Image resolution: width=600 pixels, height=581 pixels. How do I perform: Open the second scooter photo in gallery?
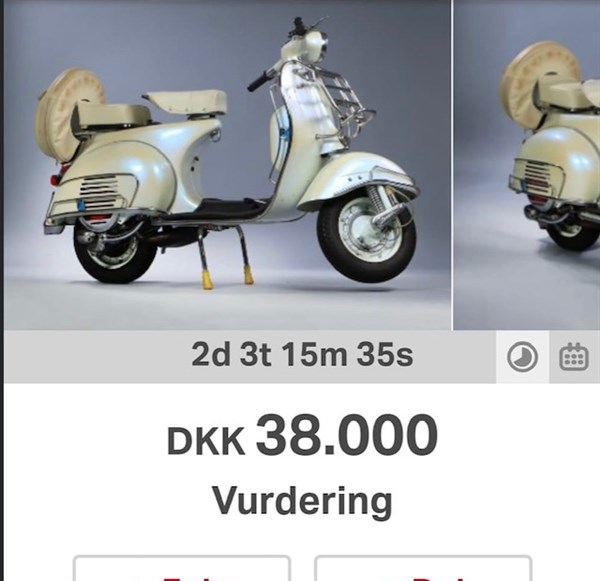click(x=528, y=165)
